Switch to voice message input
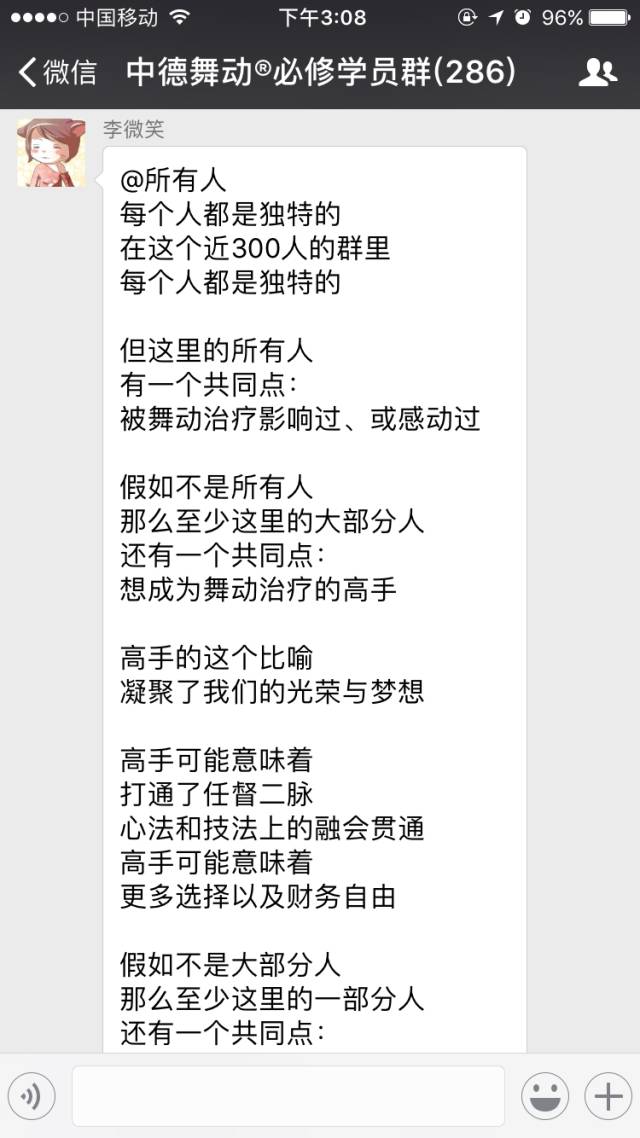Image resolution: width=640 pixels, height=1138 pixels. coord(32,1096)
